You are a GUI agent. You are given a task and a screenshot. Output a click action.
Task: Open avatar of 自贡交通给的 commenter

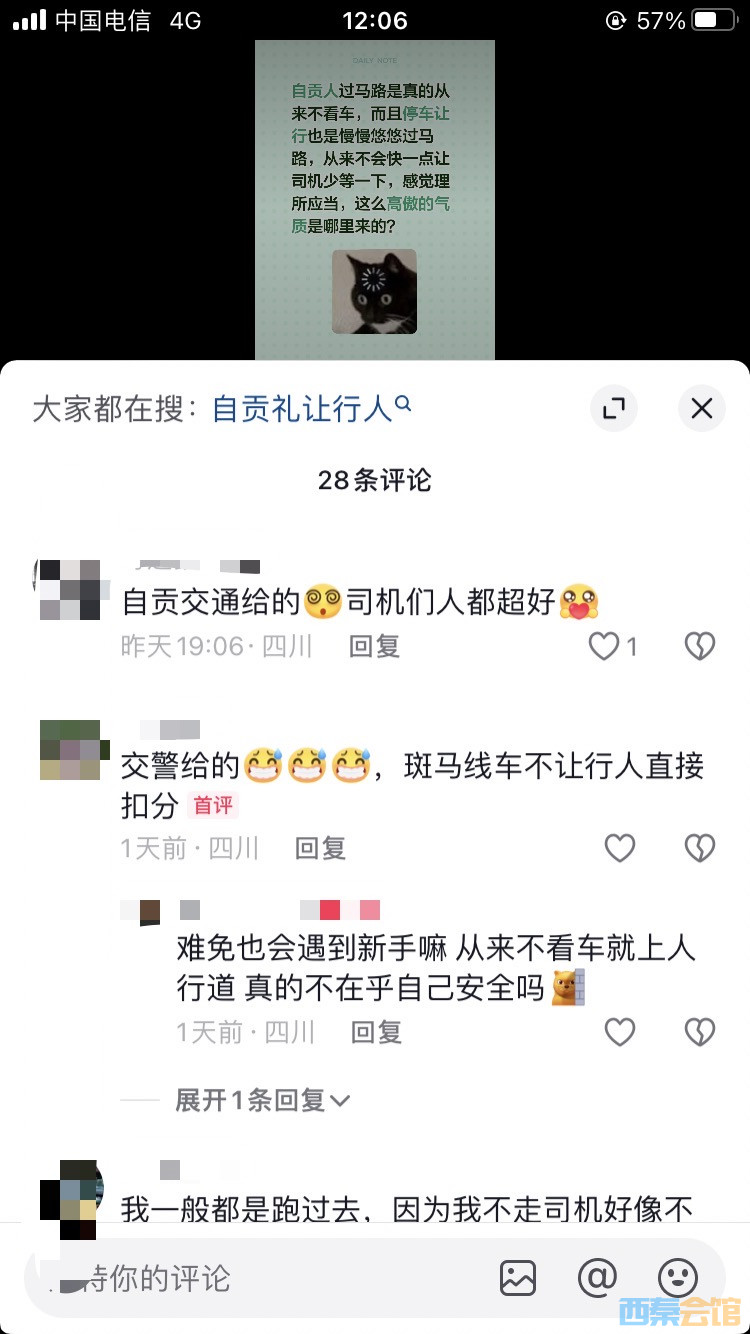pos(70,590)
